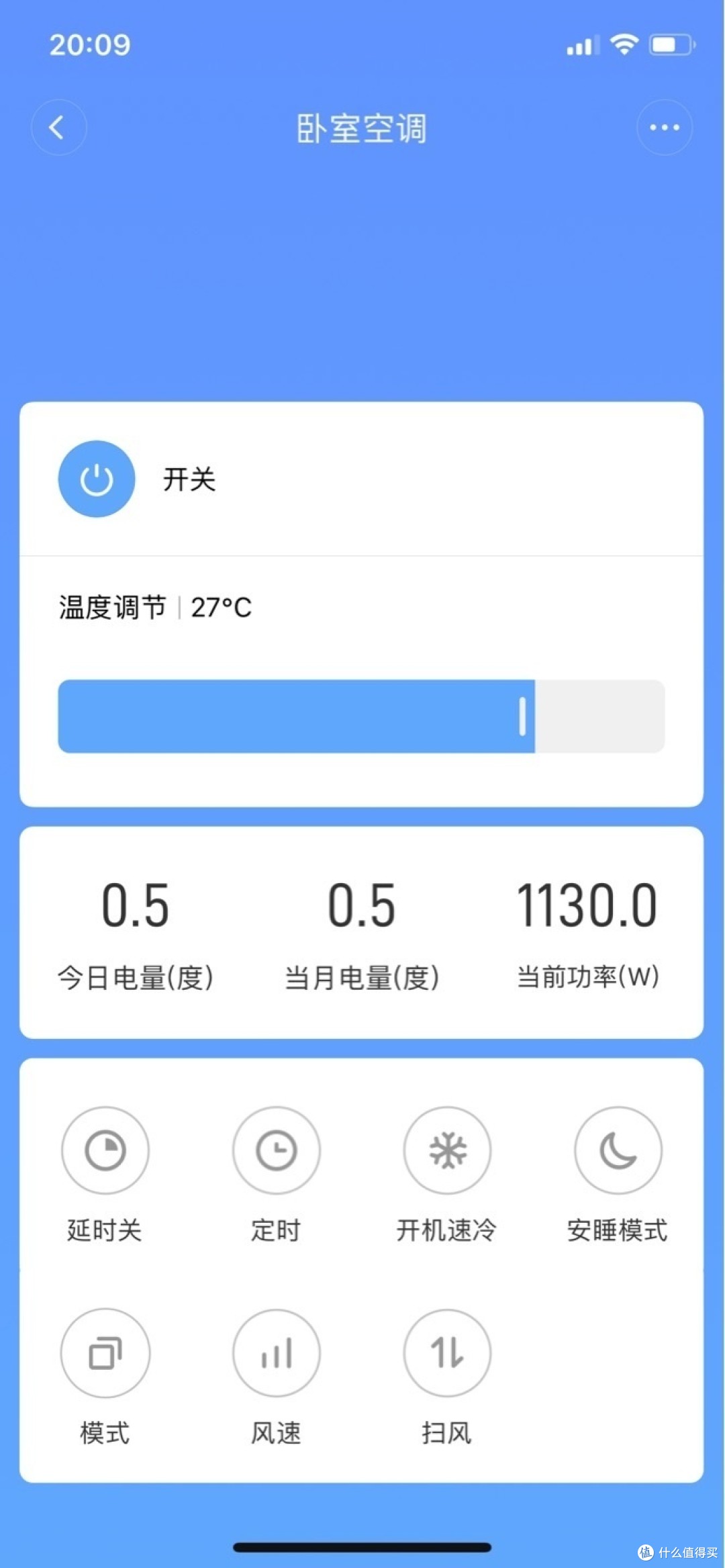
Task: Toggle the 开关 power button
Action: click(x=97, y=479)
